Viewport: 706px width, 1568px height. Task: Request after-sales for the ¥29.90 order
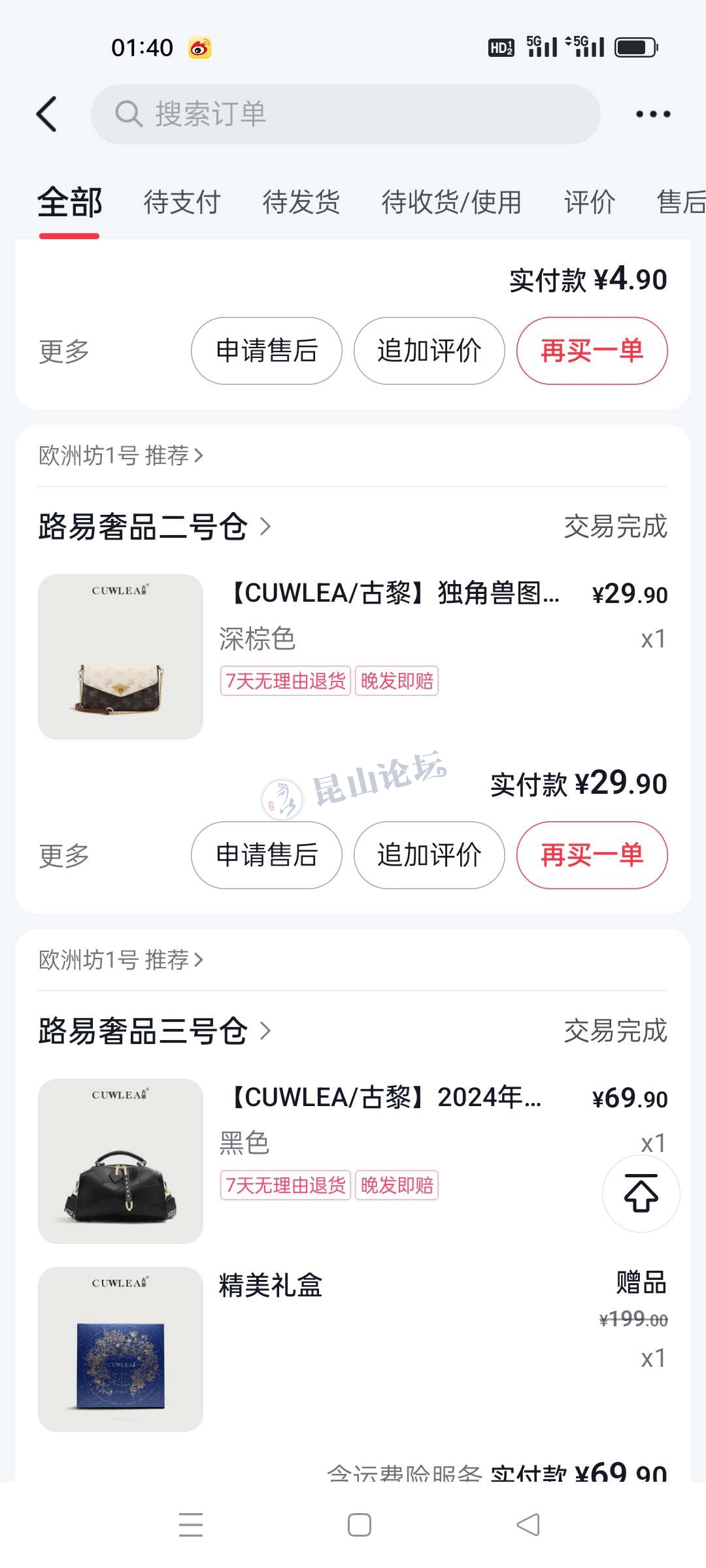pyautogui.click(x=267, y=855)
